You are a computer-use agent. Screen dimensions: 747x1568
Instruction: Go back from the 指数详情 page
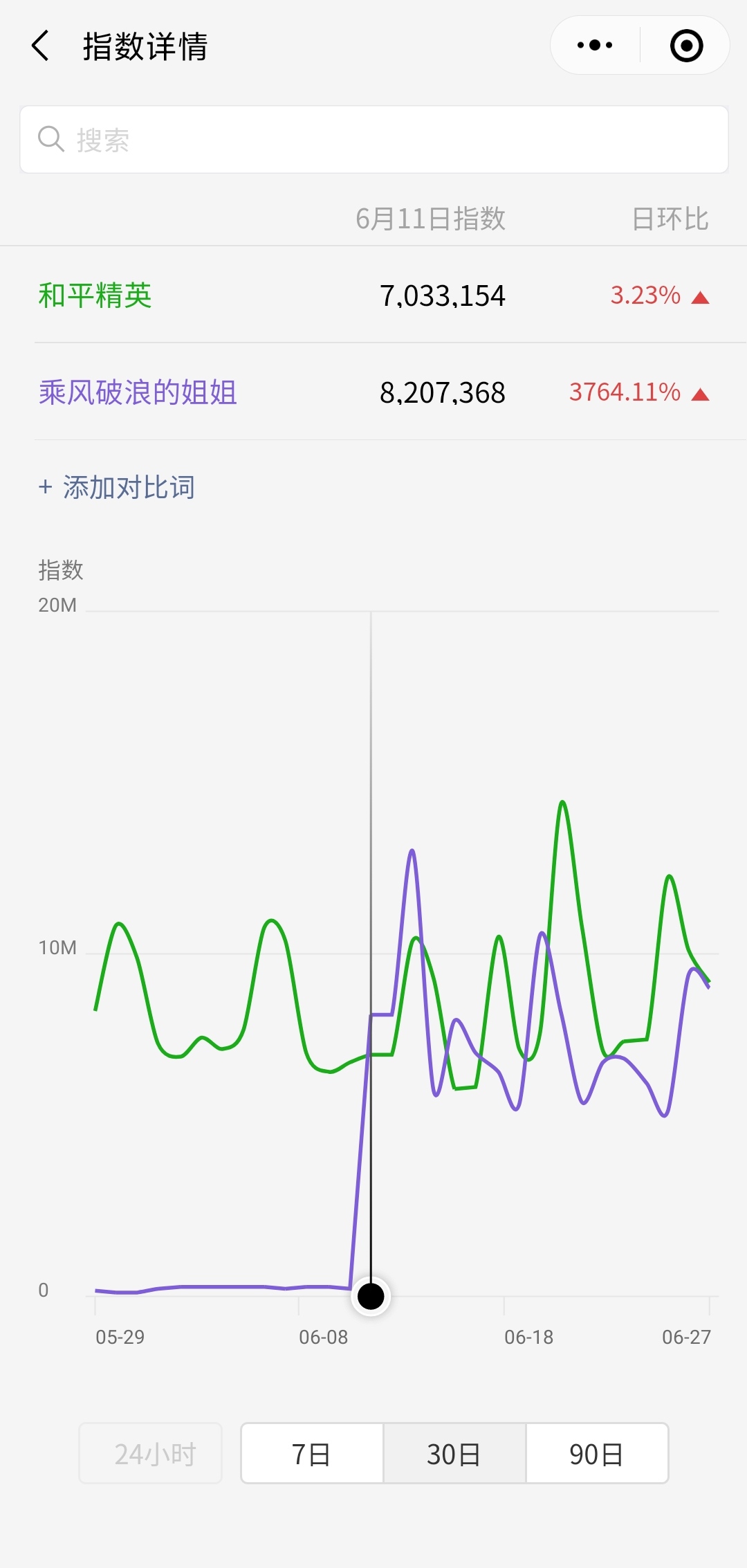point(41,46)
